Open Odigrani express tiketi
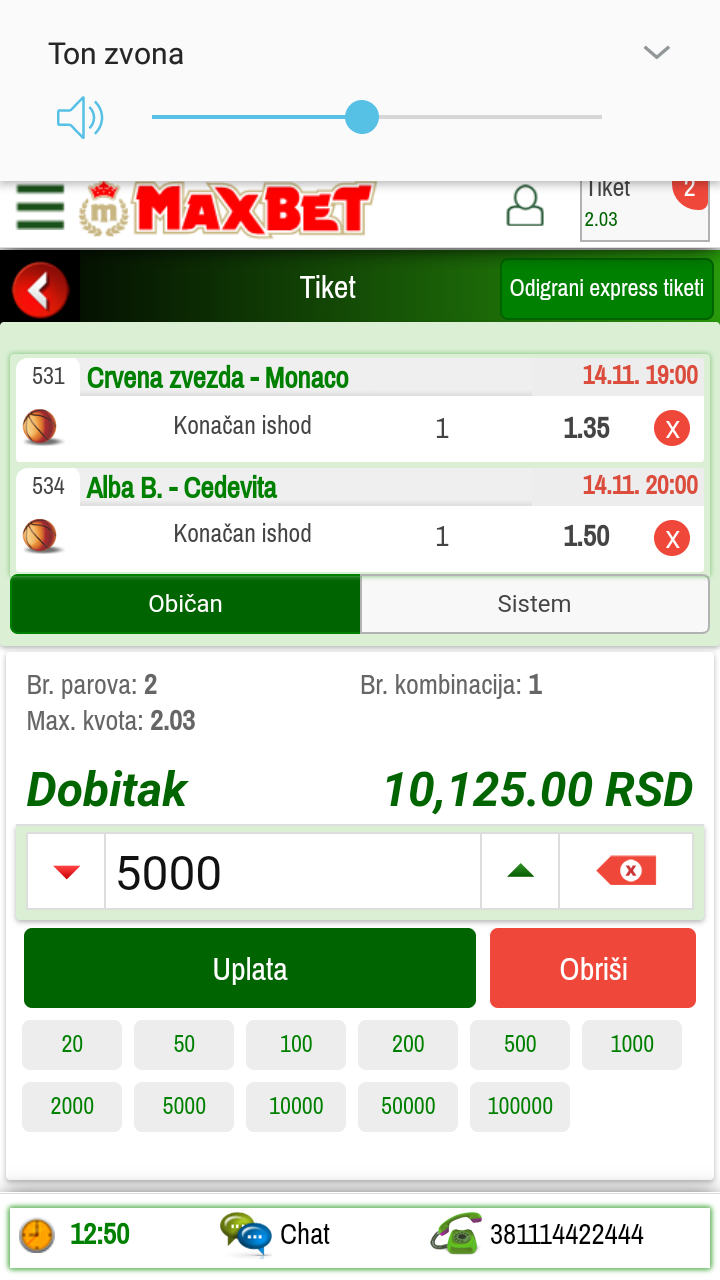The image size is (720, 1280). point(607,289)
